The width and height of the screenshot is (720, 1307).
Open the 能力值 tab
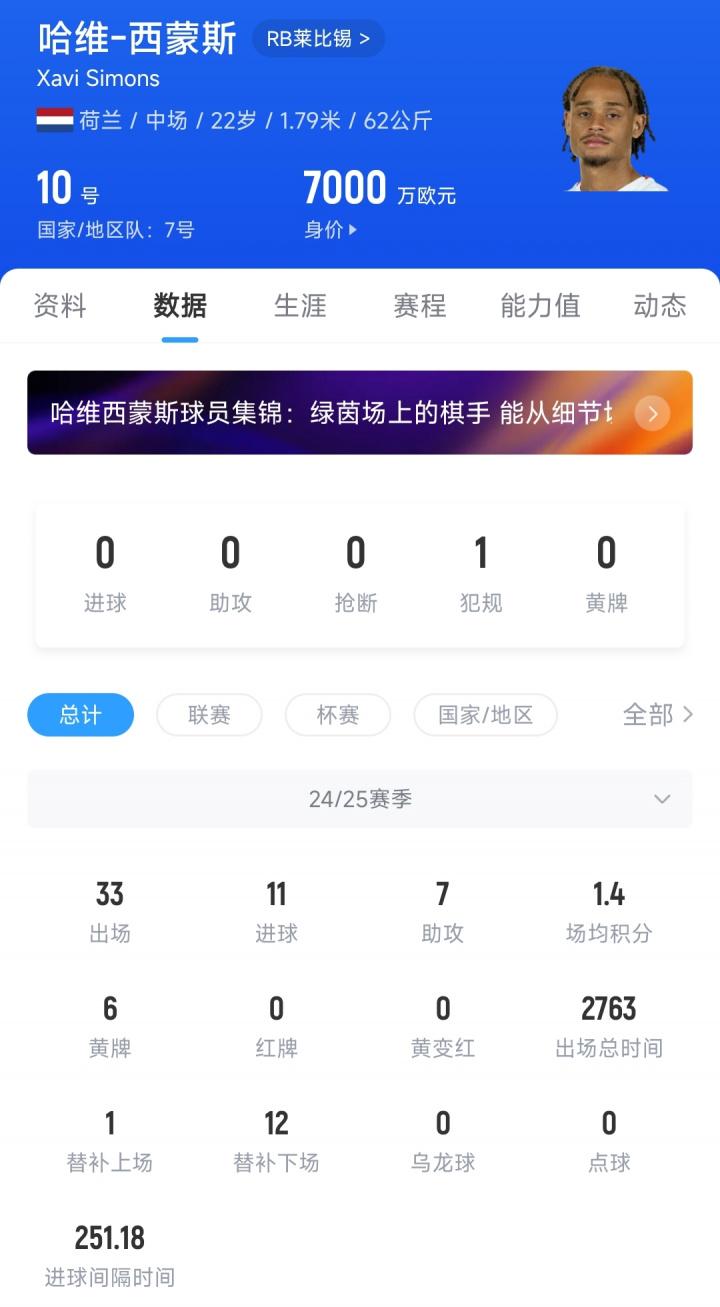click(x=539, y=306)
